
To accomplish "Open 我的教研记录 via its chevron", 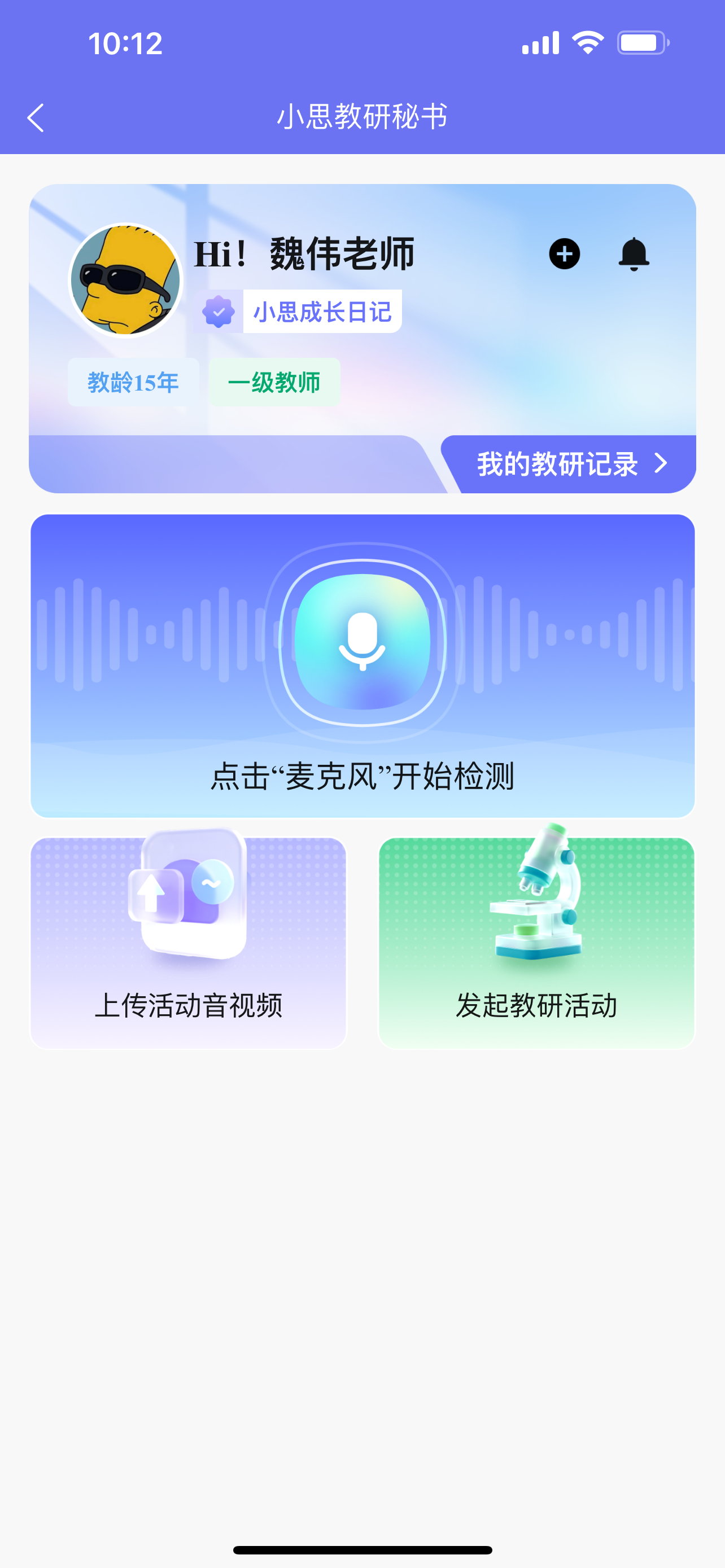I will coord(662,465).
